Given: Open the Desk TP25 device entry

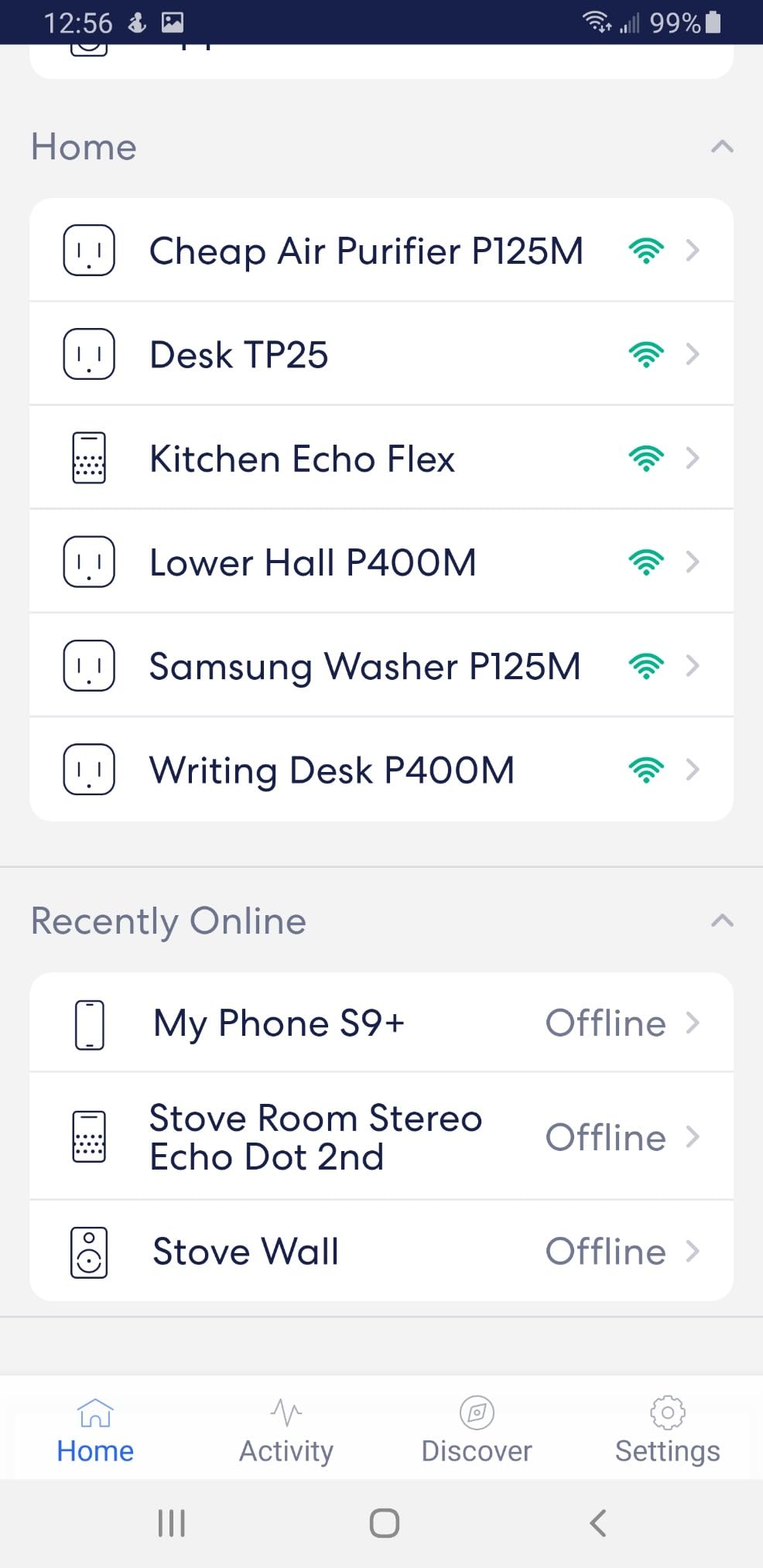Looking at the screenshot, I should click(381, 354).
